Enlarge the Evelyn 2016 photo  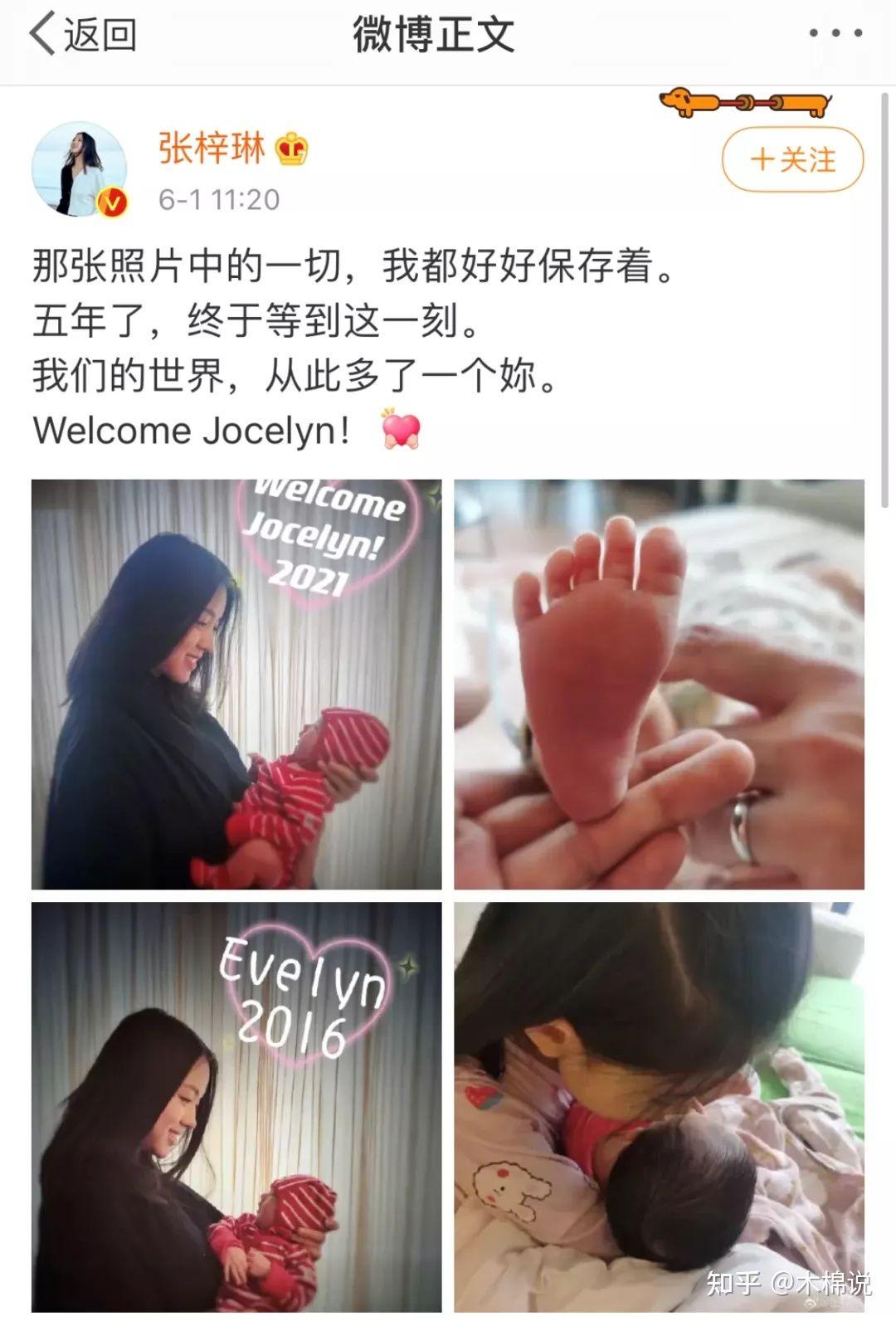[236, 1107]
